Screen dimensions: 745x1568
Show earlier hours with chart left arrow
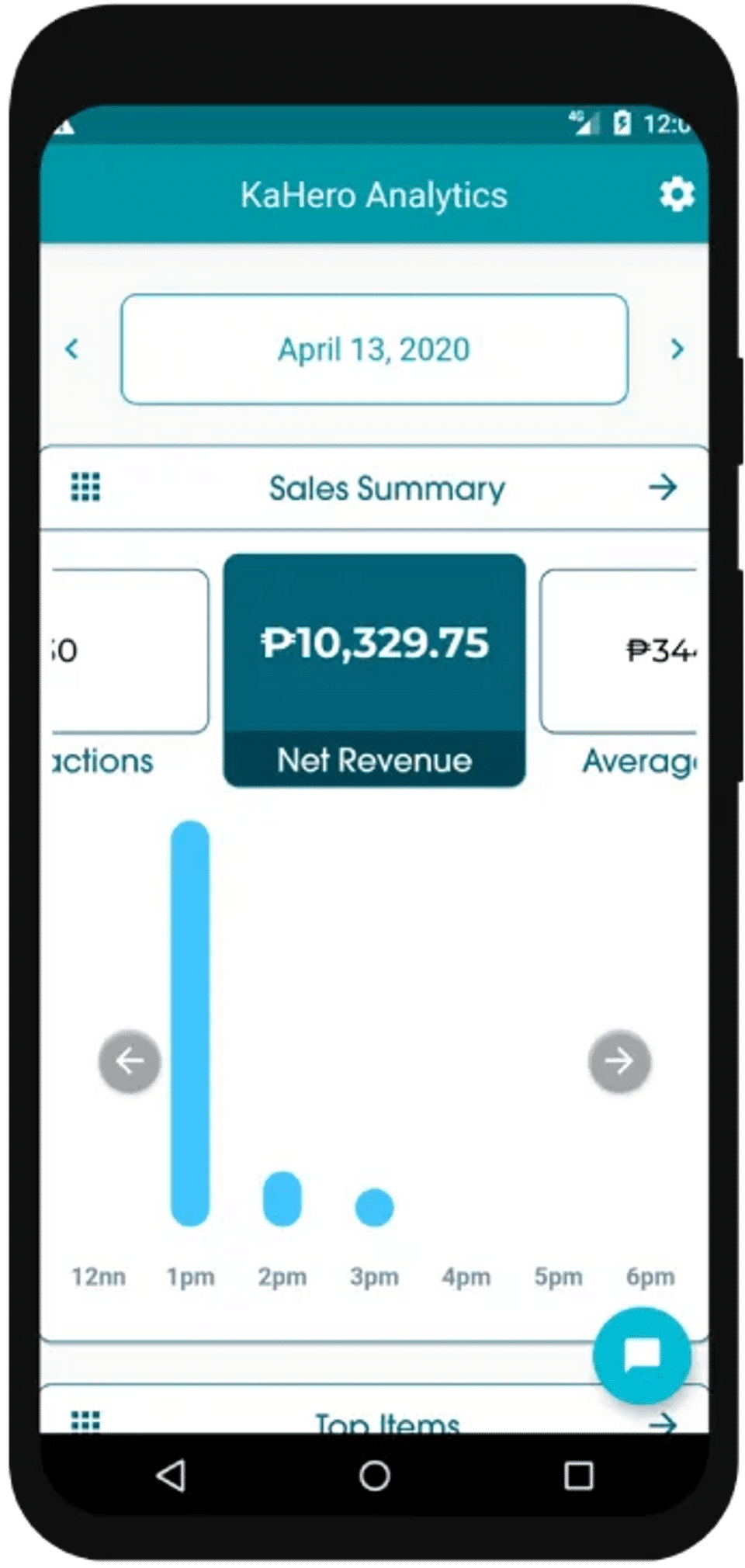pos(130,1061)
